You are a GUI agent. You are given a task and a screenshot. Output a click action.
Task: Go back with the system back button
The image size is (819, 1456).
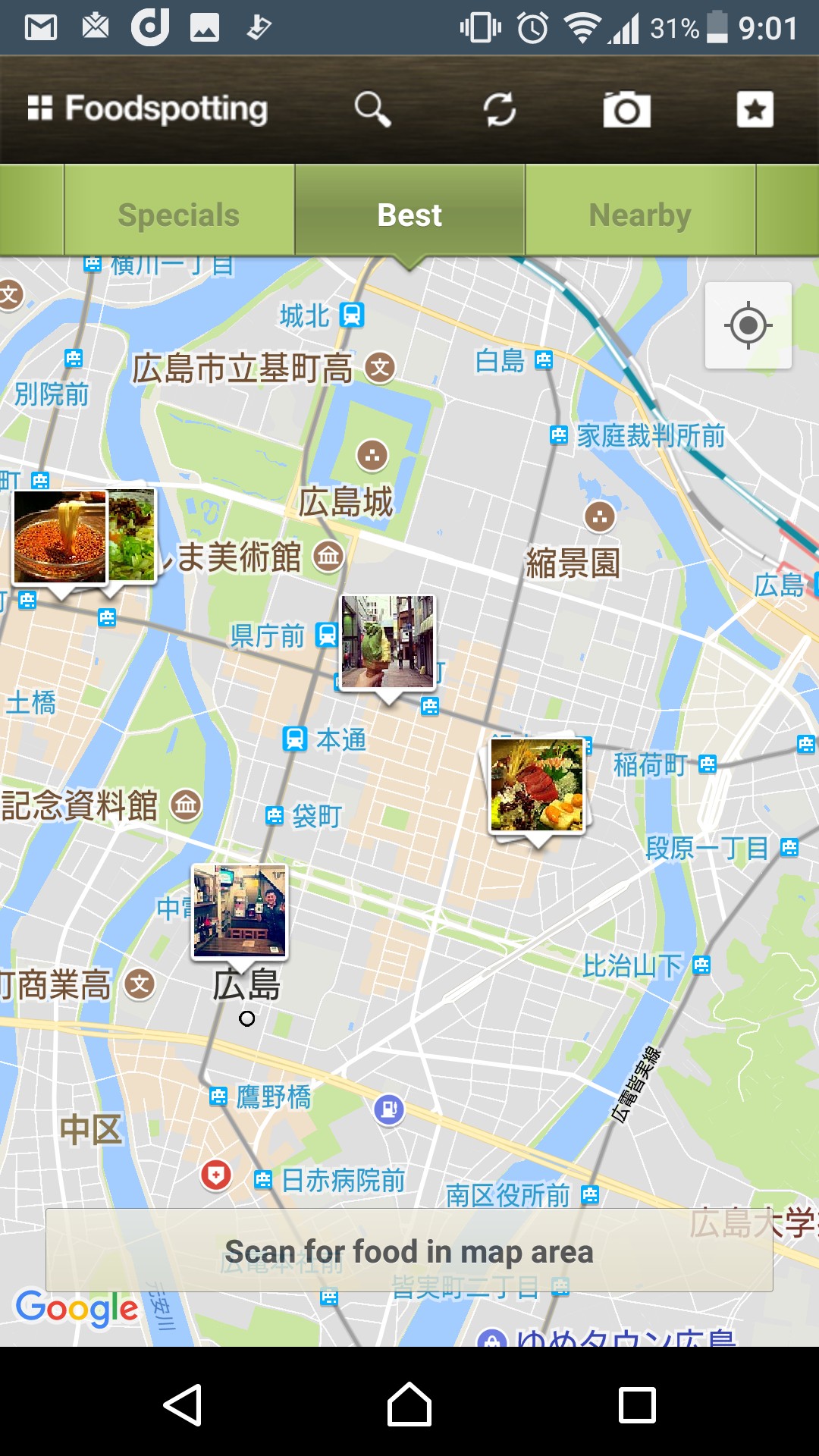tap(183, 1404)
